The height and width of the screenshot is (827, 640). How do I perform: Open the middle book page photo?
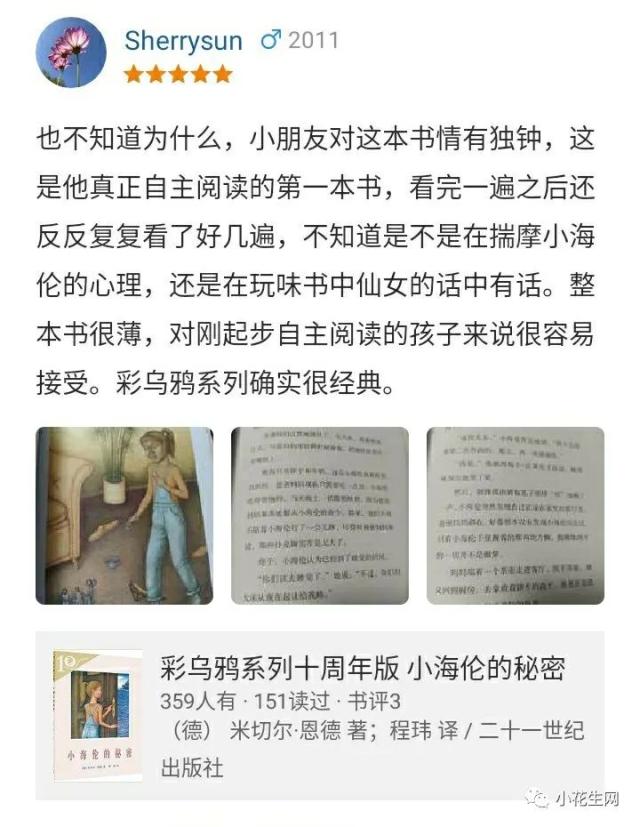click(320, 515)
